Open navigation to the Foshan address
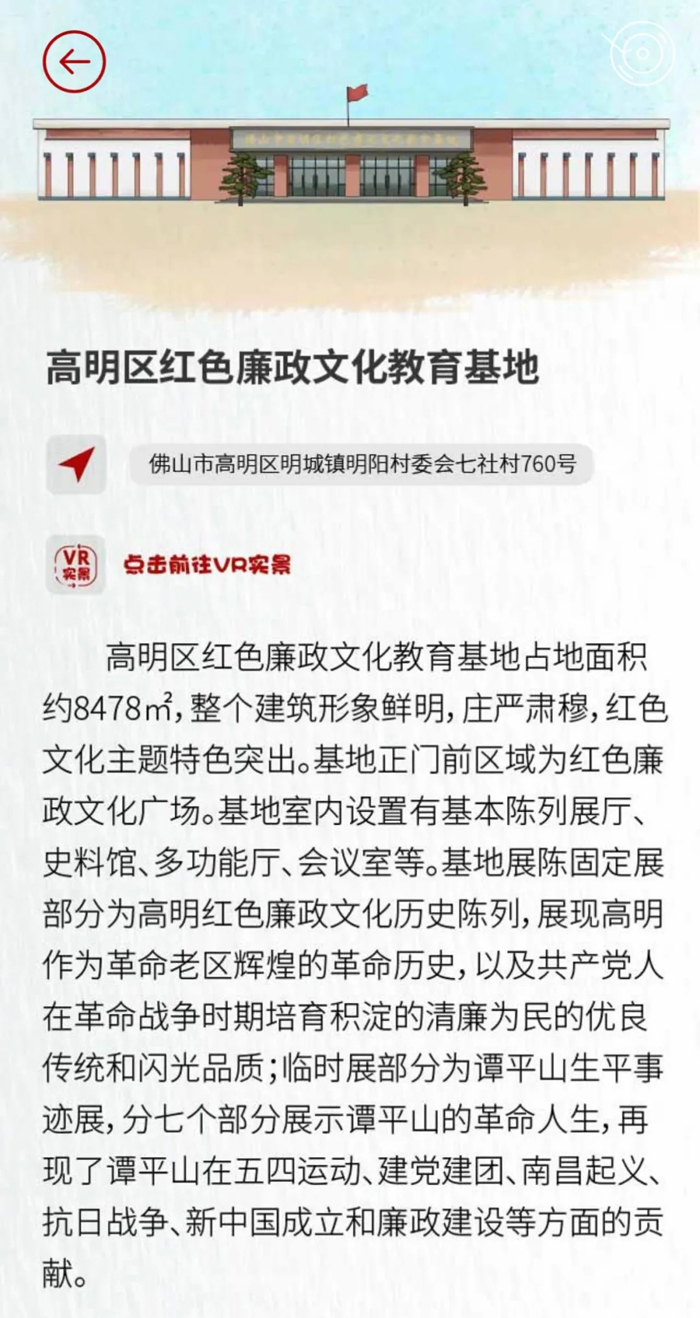700x1318 pixels. point(76,464)
